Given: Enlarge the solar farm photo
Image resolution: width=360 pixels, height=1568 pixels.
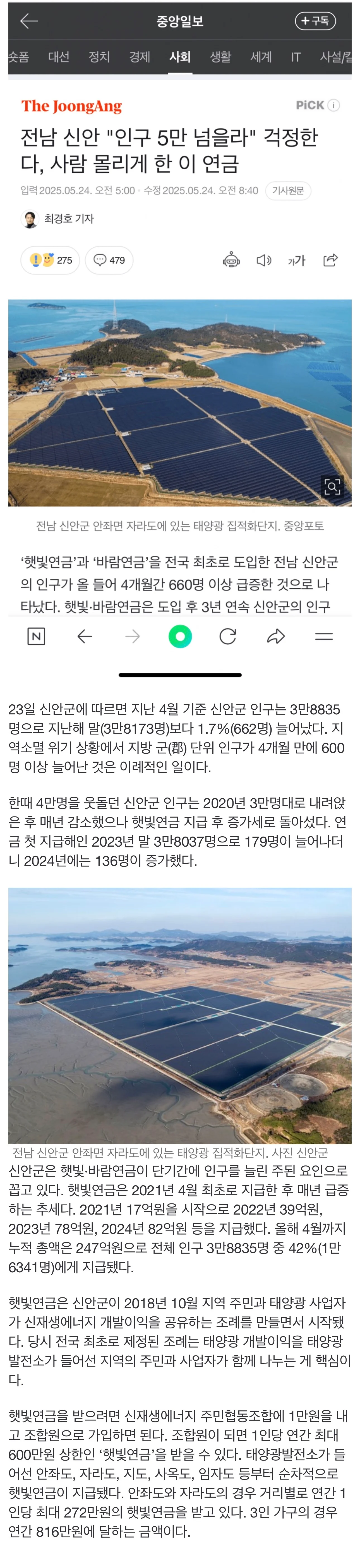Looking at the screenshot, I should click(333, 486).
